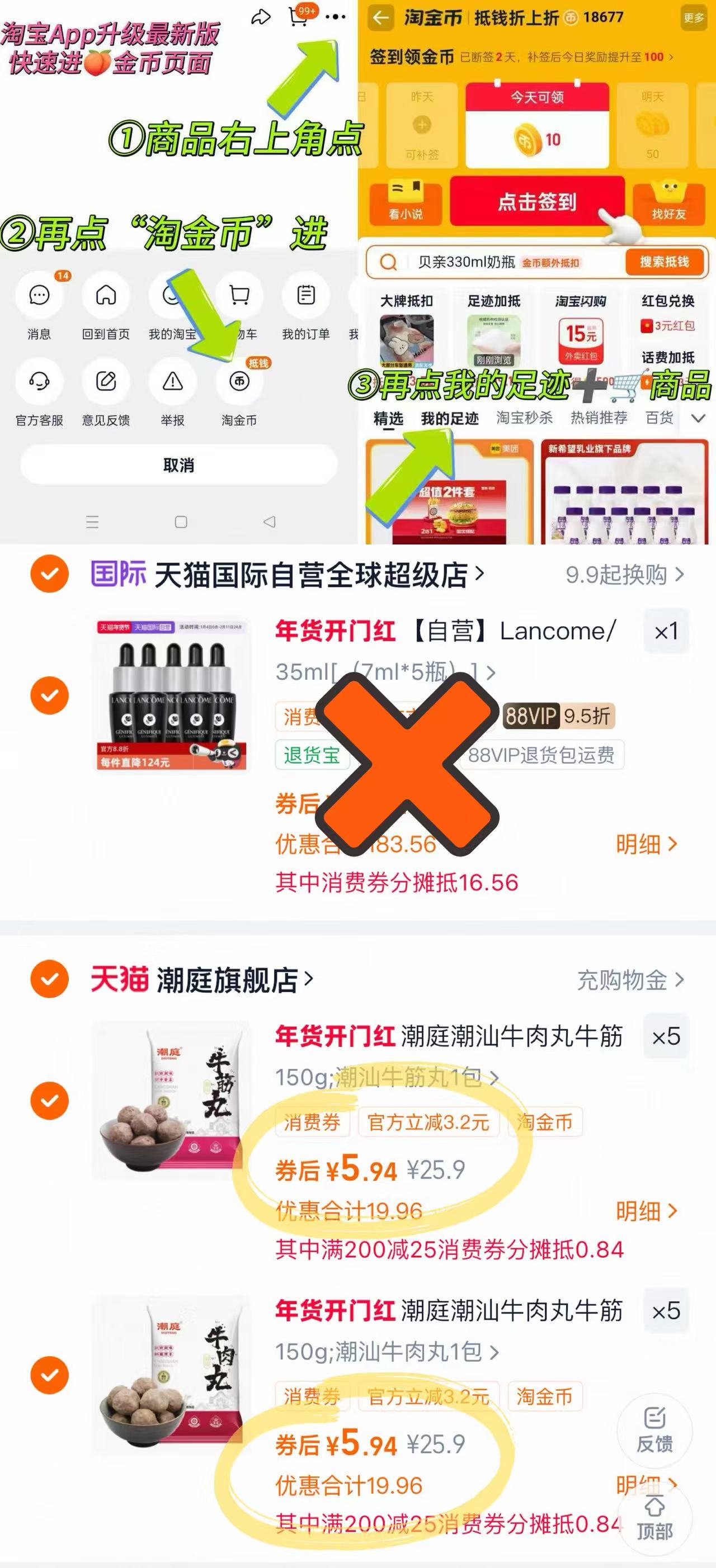Image resolution: width=716 pixels, height=1568 pixels.
Task: Select the 回到首页 icon
Action: pyautogui.click(x=107, y=296)
